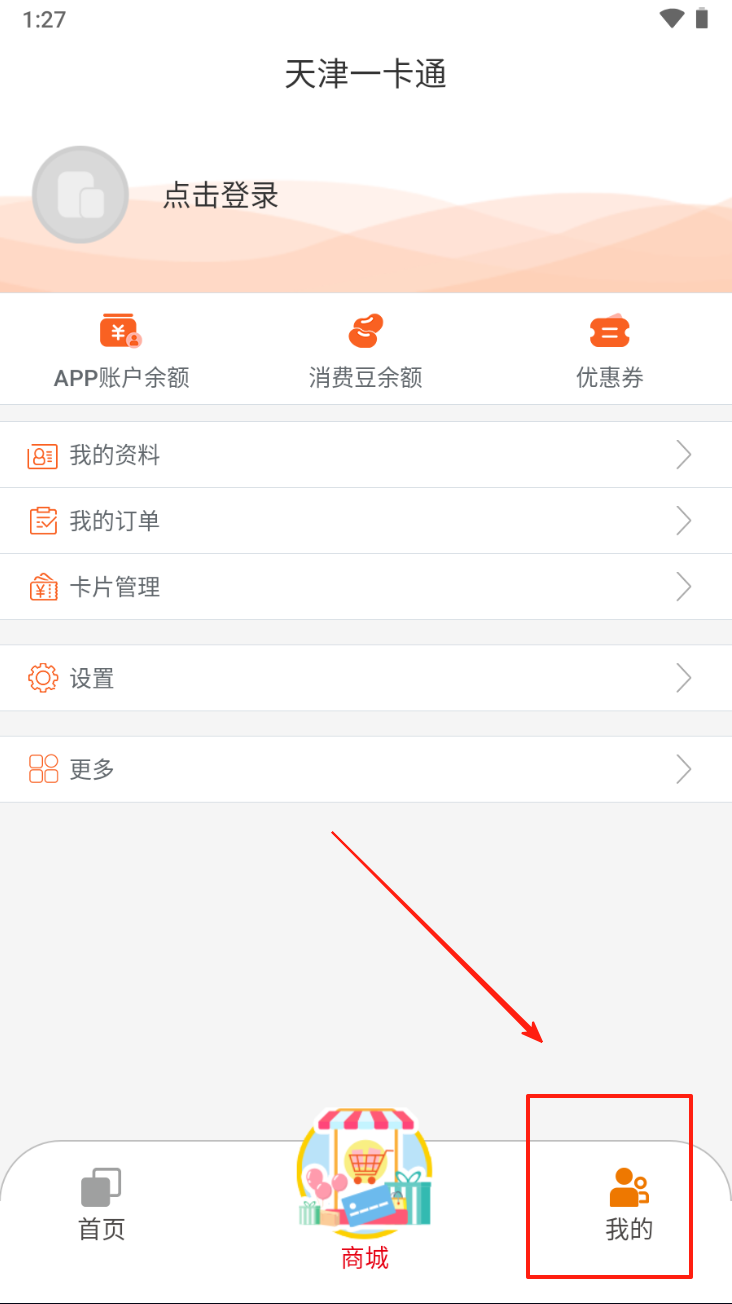Open 我的资料 row

[366, 455]
